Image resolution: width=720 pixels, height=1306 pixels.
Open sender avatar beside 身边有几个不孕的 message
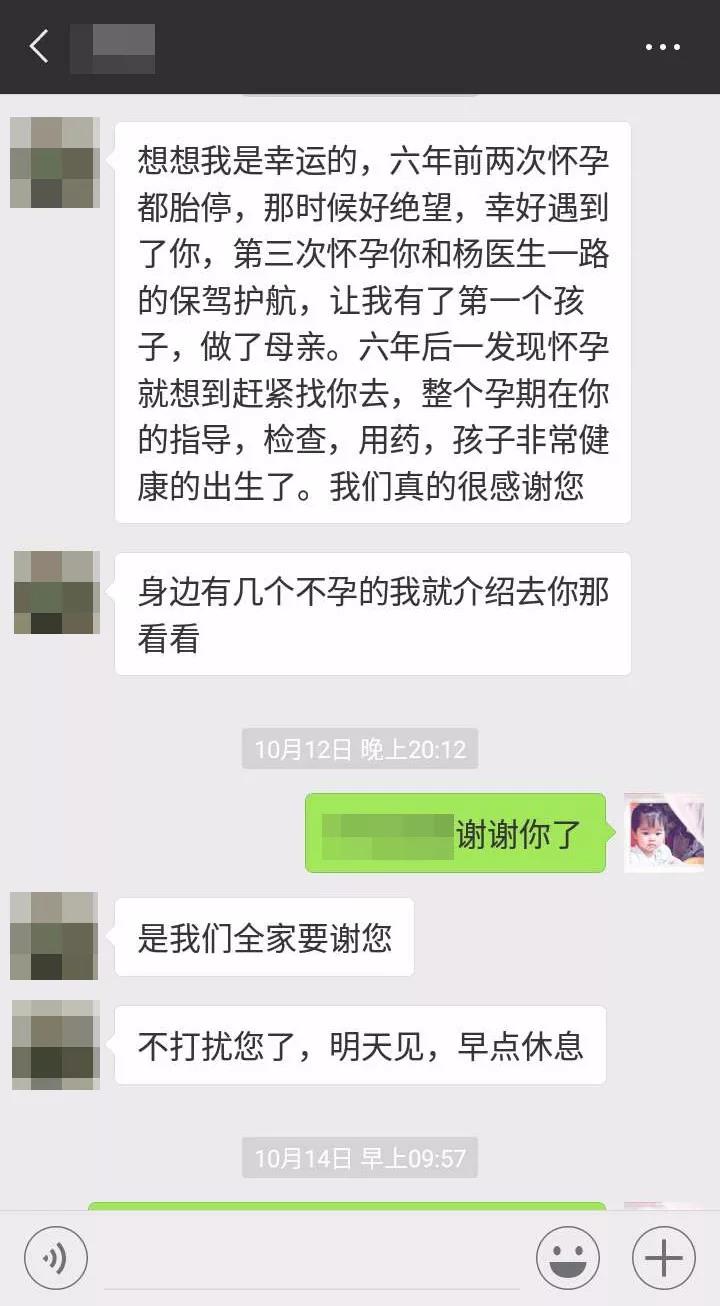[x=56, y=592]
